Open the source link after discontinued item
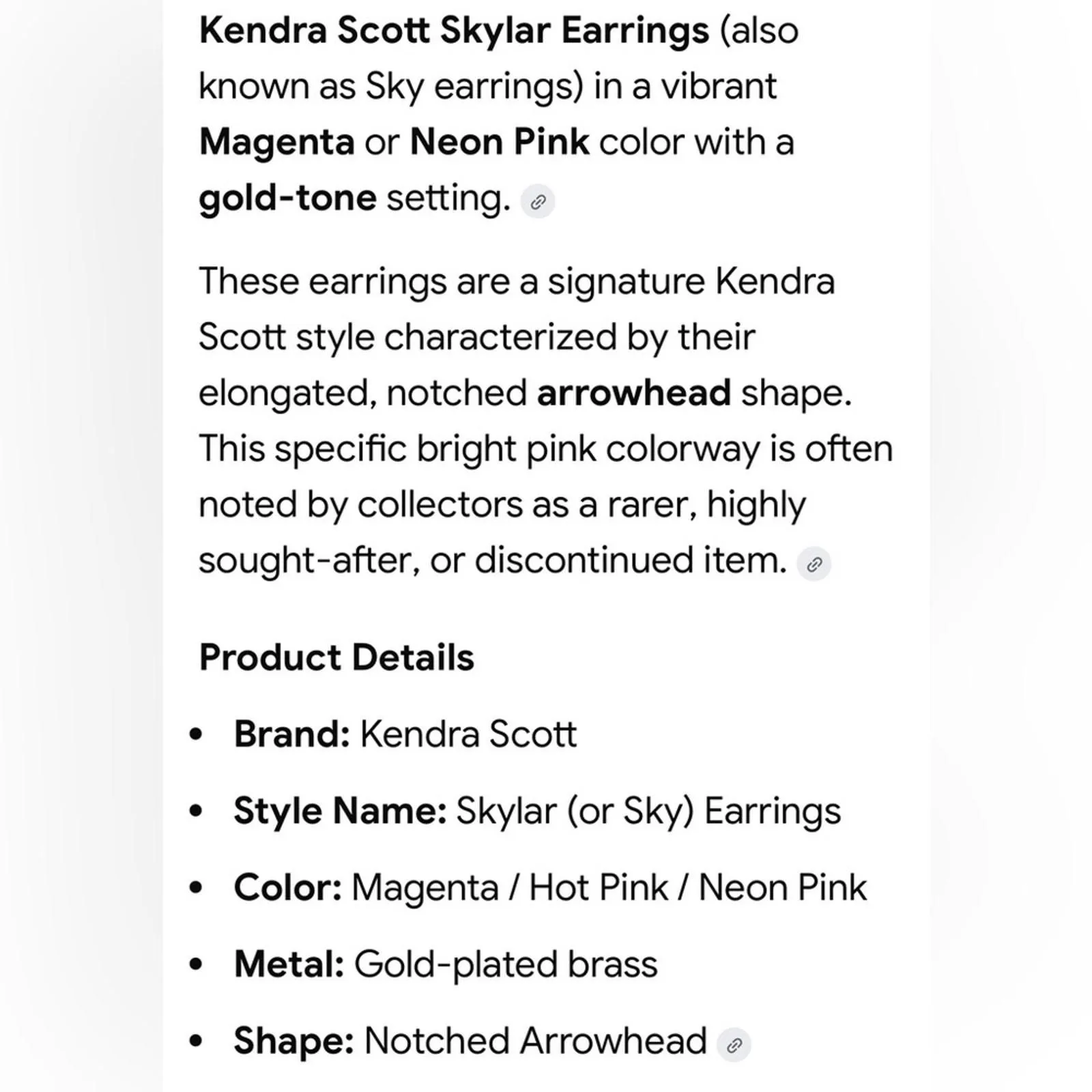Image resolution: width=1092 pixels, height=1092 pixels. tap(814, 564)
